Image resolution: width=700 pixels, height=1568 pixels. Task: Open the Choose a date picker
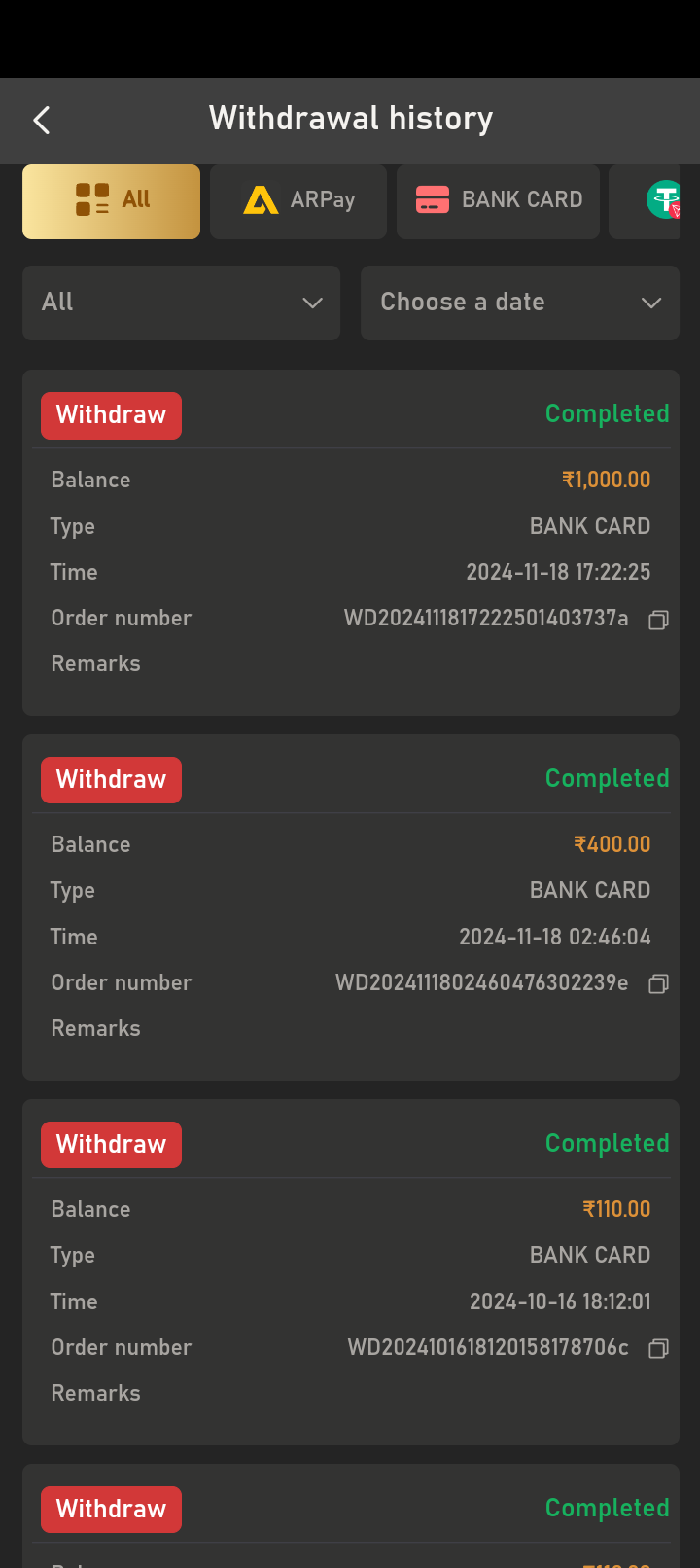pos(520,303)
